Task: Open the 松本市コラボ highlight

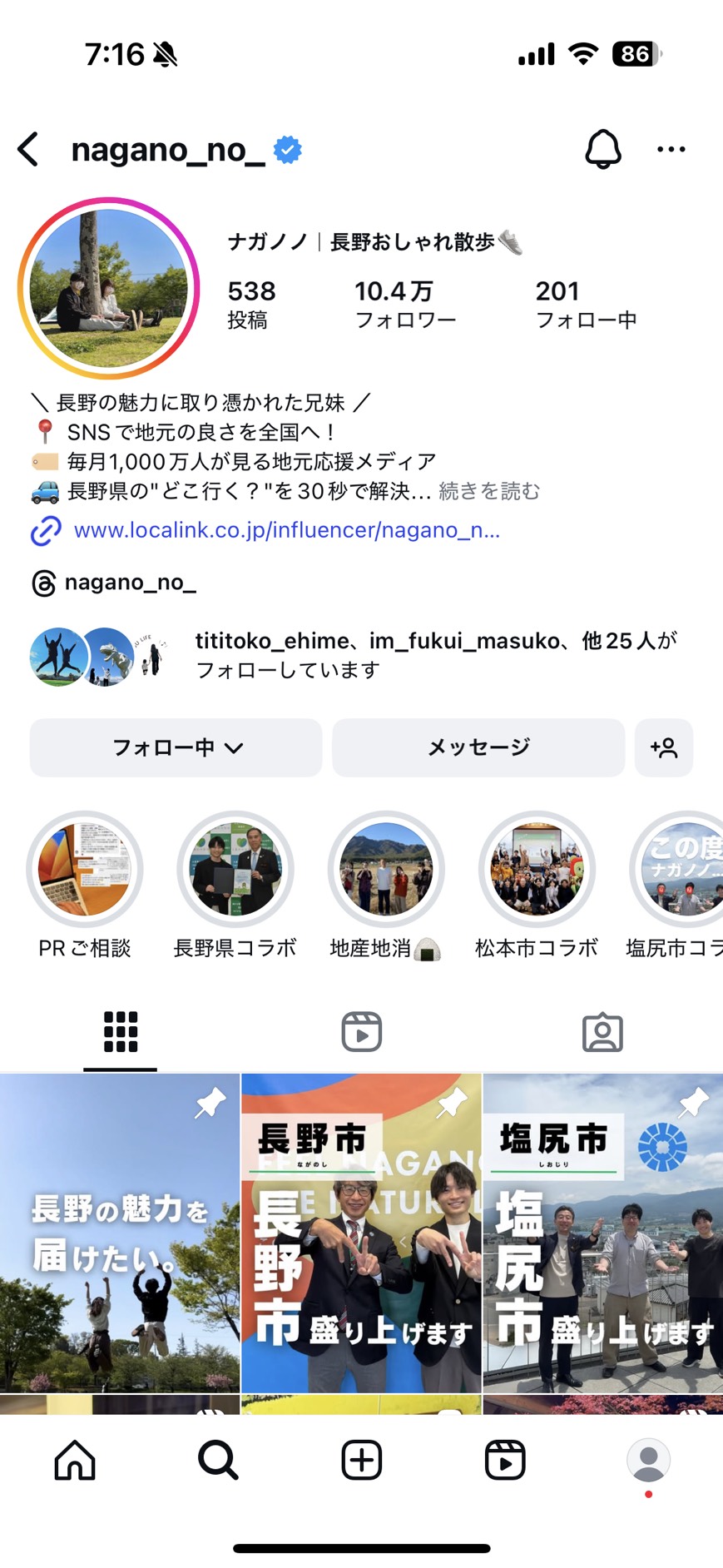Action: pos(537,870)
